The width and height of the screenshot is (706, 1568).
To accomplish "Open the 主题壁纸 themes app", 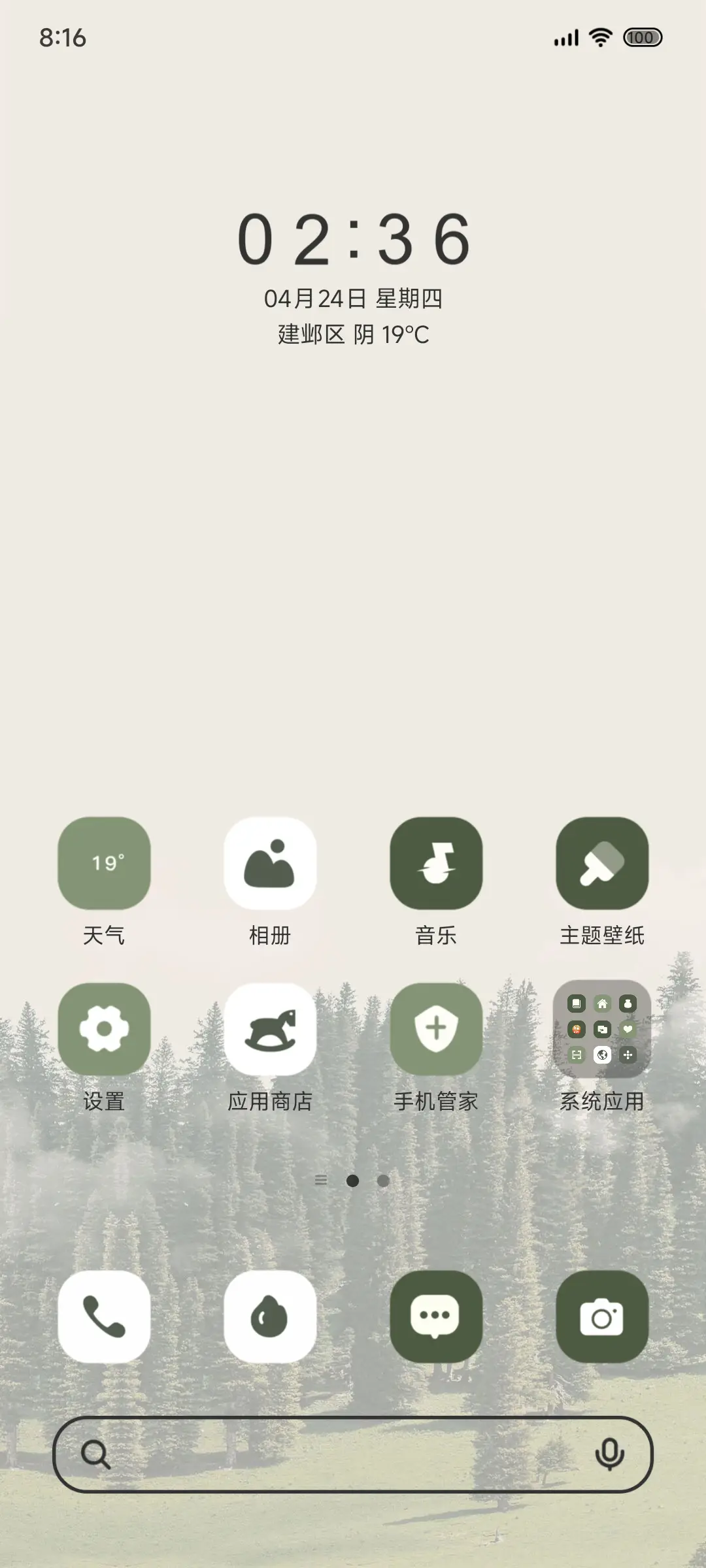I will 602,864.
